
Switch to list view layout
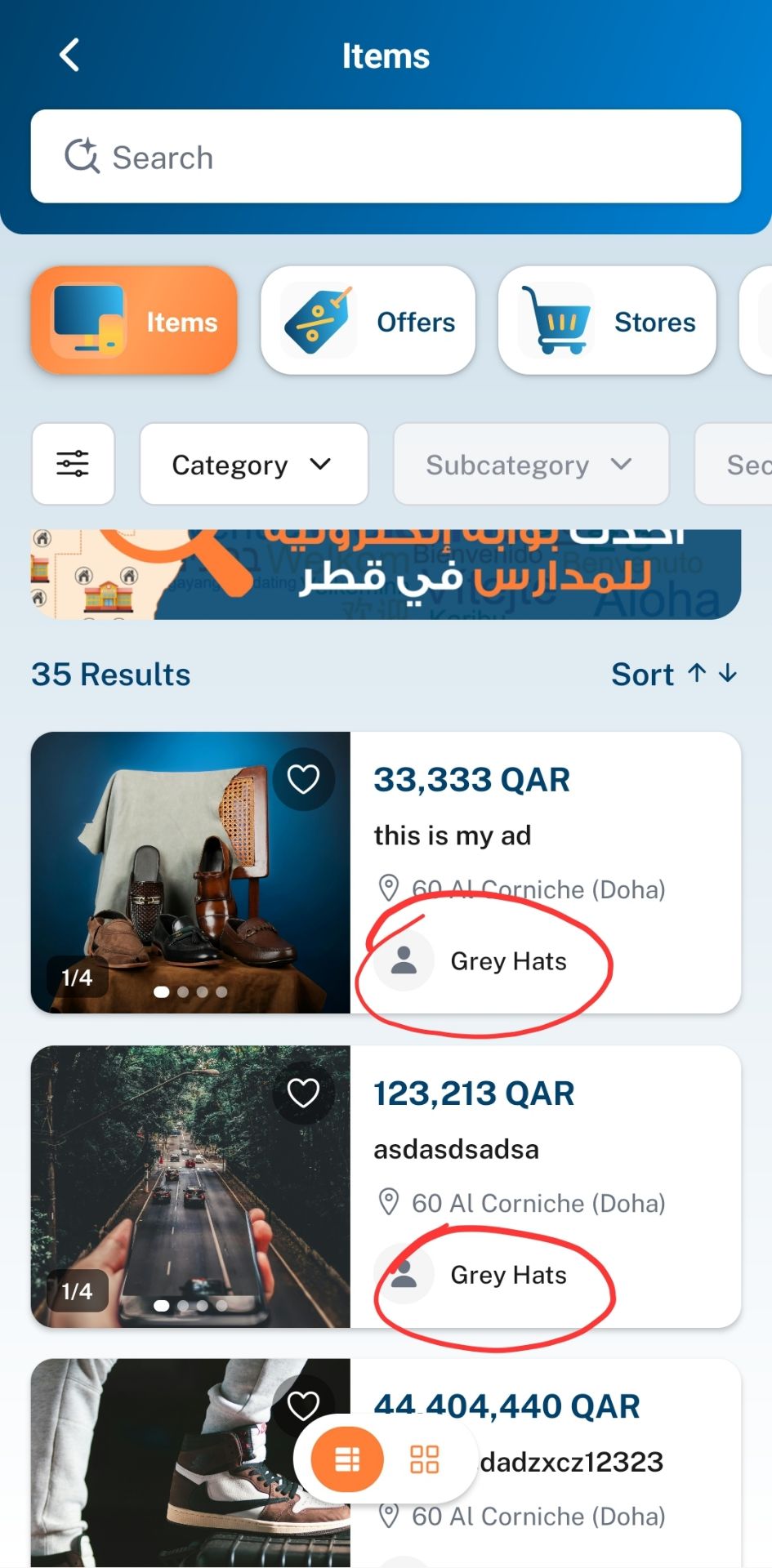point(347,1459)
